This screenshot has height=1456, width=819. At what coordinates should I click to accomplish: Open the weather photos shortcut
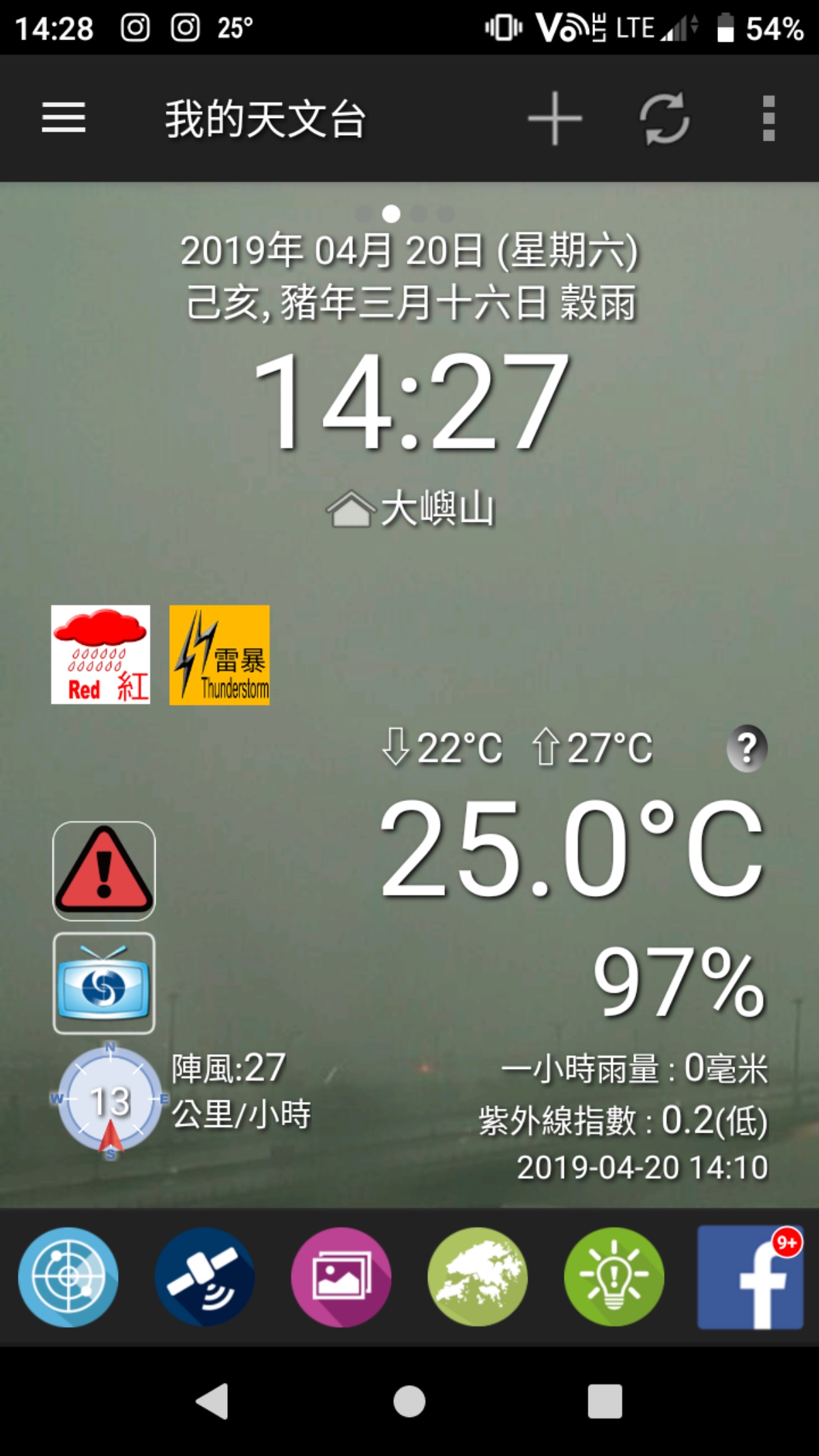point(341,1277)
